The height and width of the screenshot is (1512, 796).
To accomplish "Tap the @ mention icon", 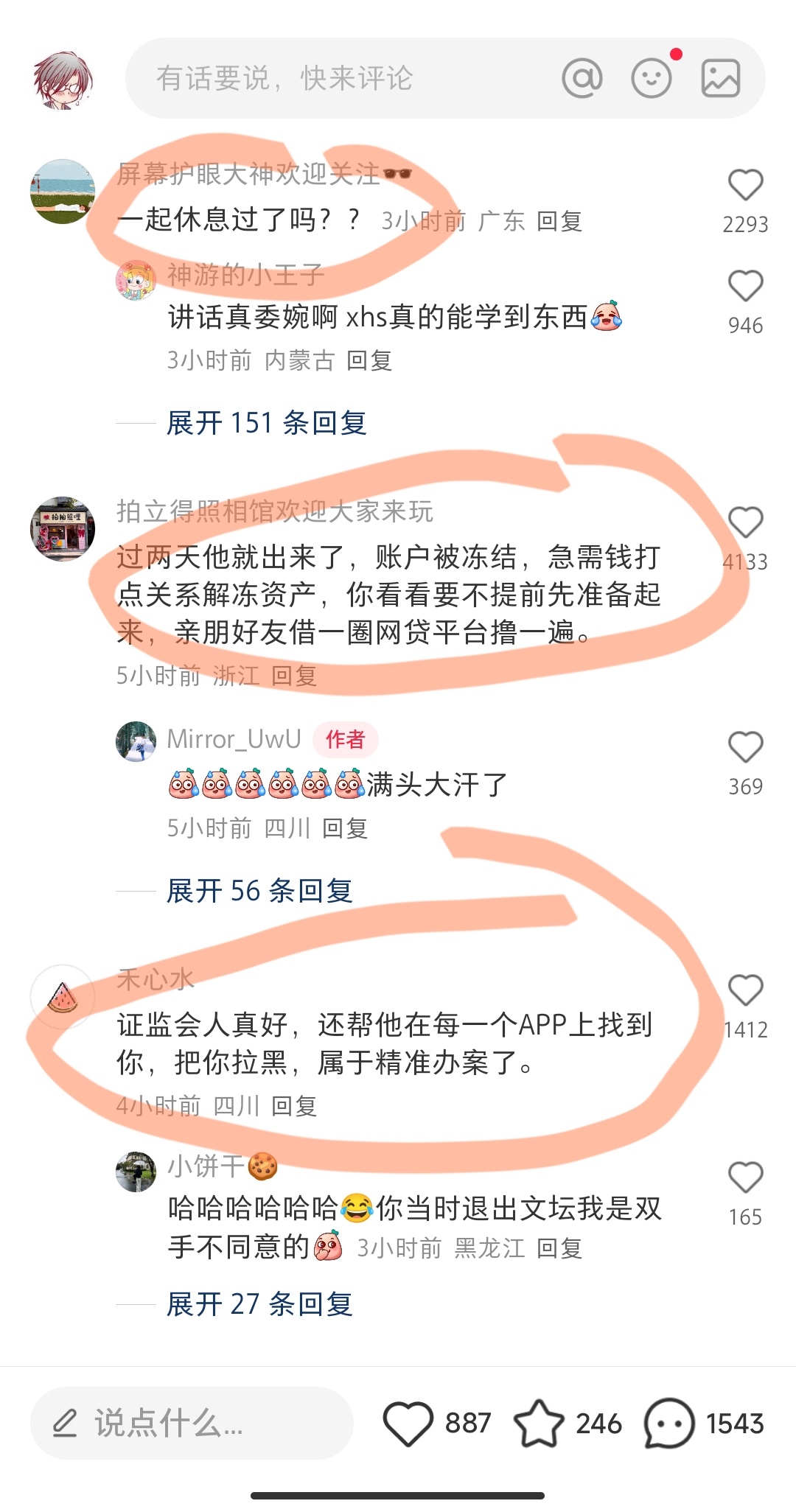I will [582, 78].
